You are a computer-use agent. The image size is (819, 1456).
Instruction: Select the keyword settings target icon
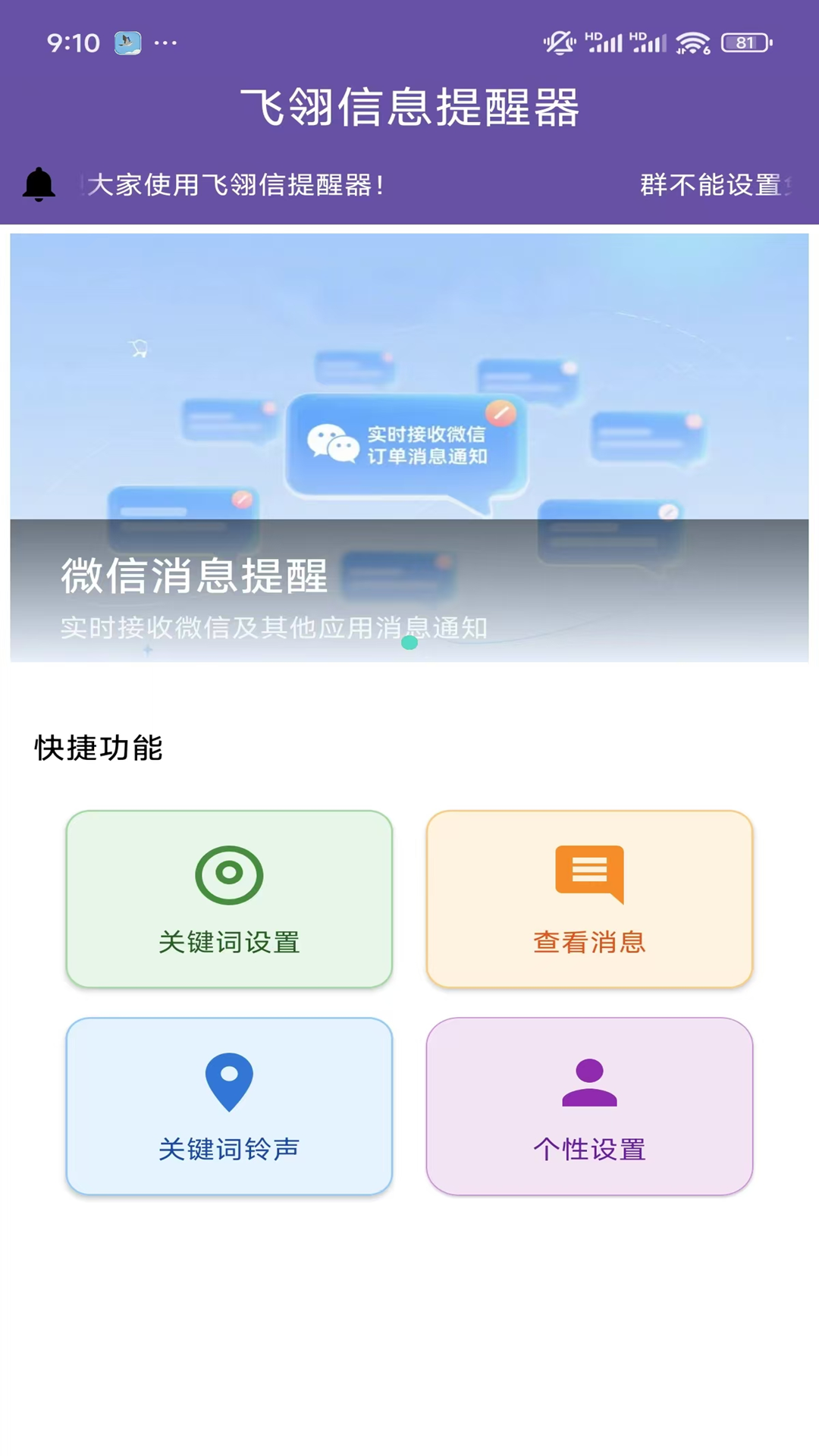[x=229, y=874]
